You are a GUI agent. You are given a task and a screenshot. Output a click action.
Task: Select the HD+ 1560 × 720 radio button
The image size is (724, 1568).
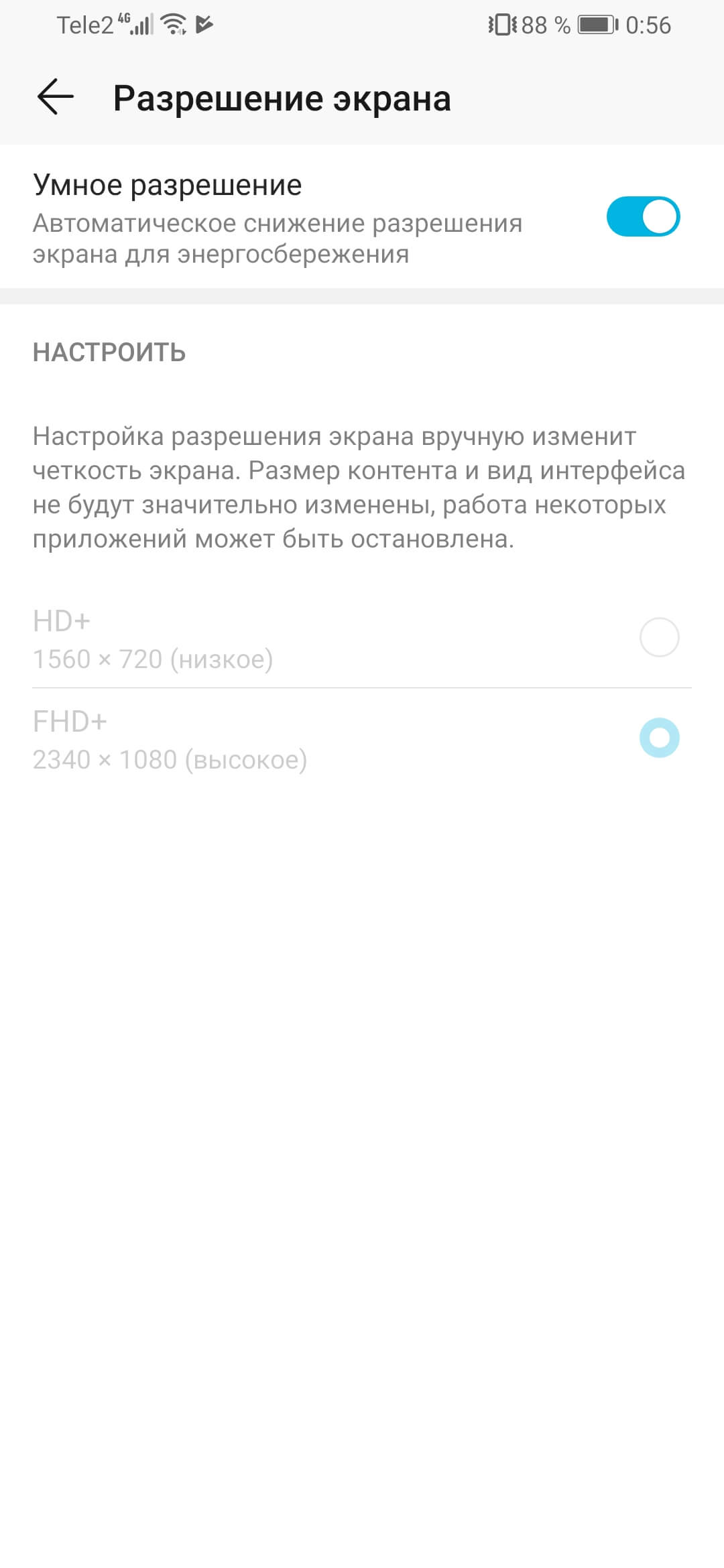[659, 637]
